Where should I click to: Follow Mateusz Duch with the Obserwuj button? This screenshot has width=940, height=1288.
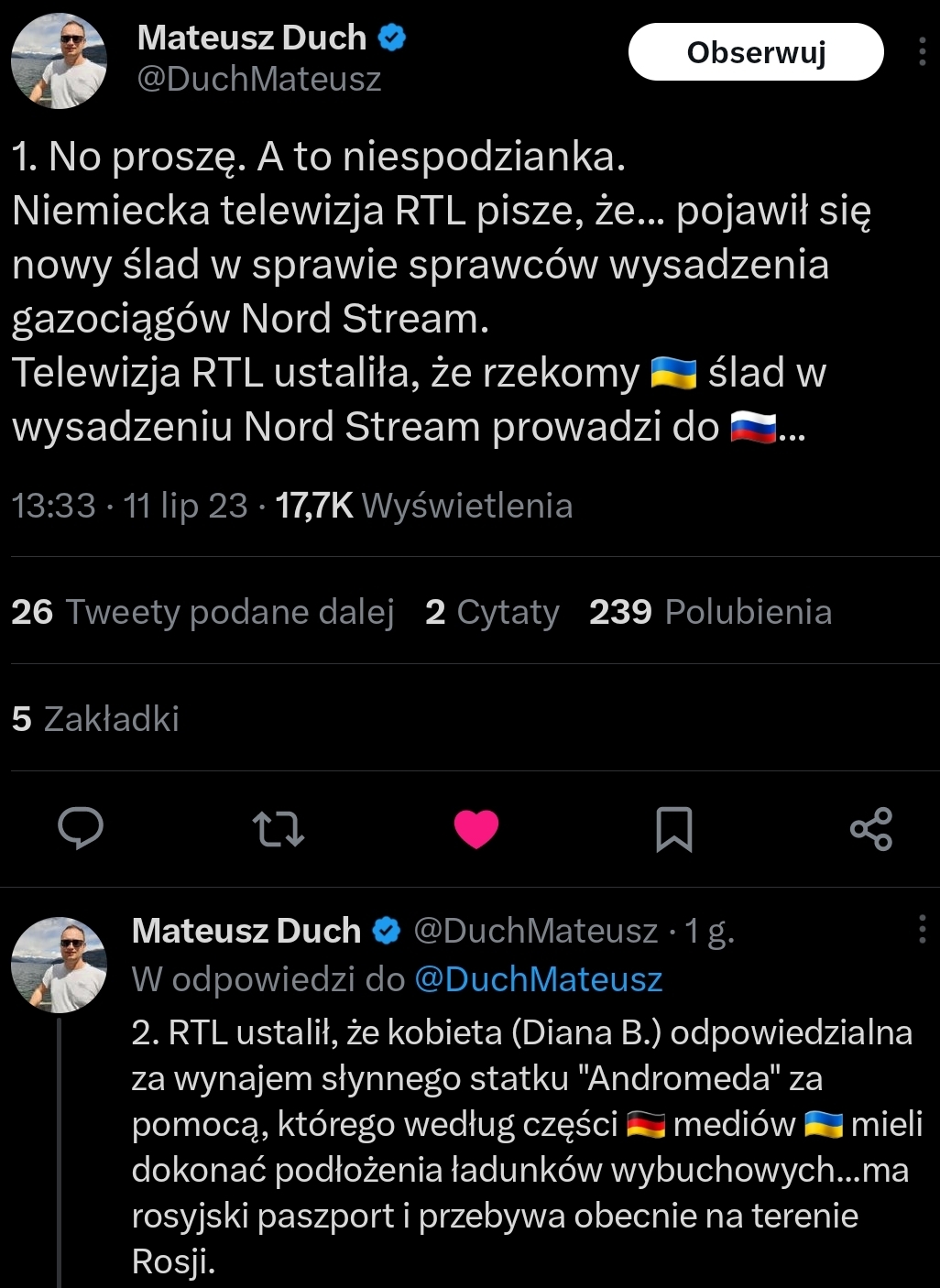[x=756, y=52]
